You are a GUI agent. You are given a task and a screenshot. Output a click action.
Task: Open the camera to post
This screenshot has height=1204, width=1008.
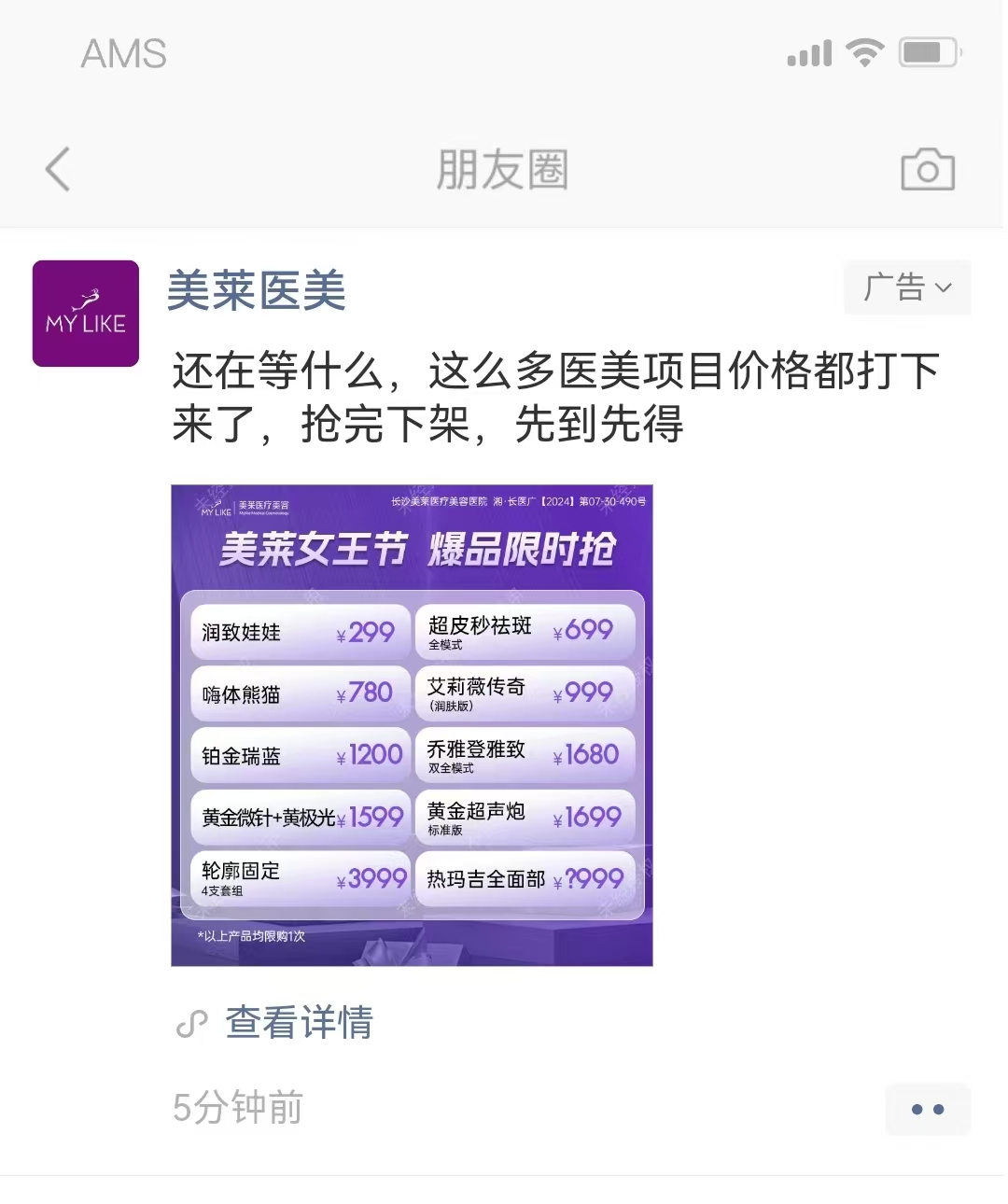[927, 170]
